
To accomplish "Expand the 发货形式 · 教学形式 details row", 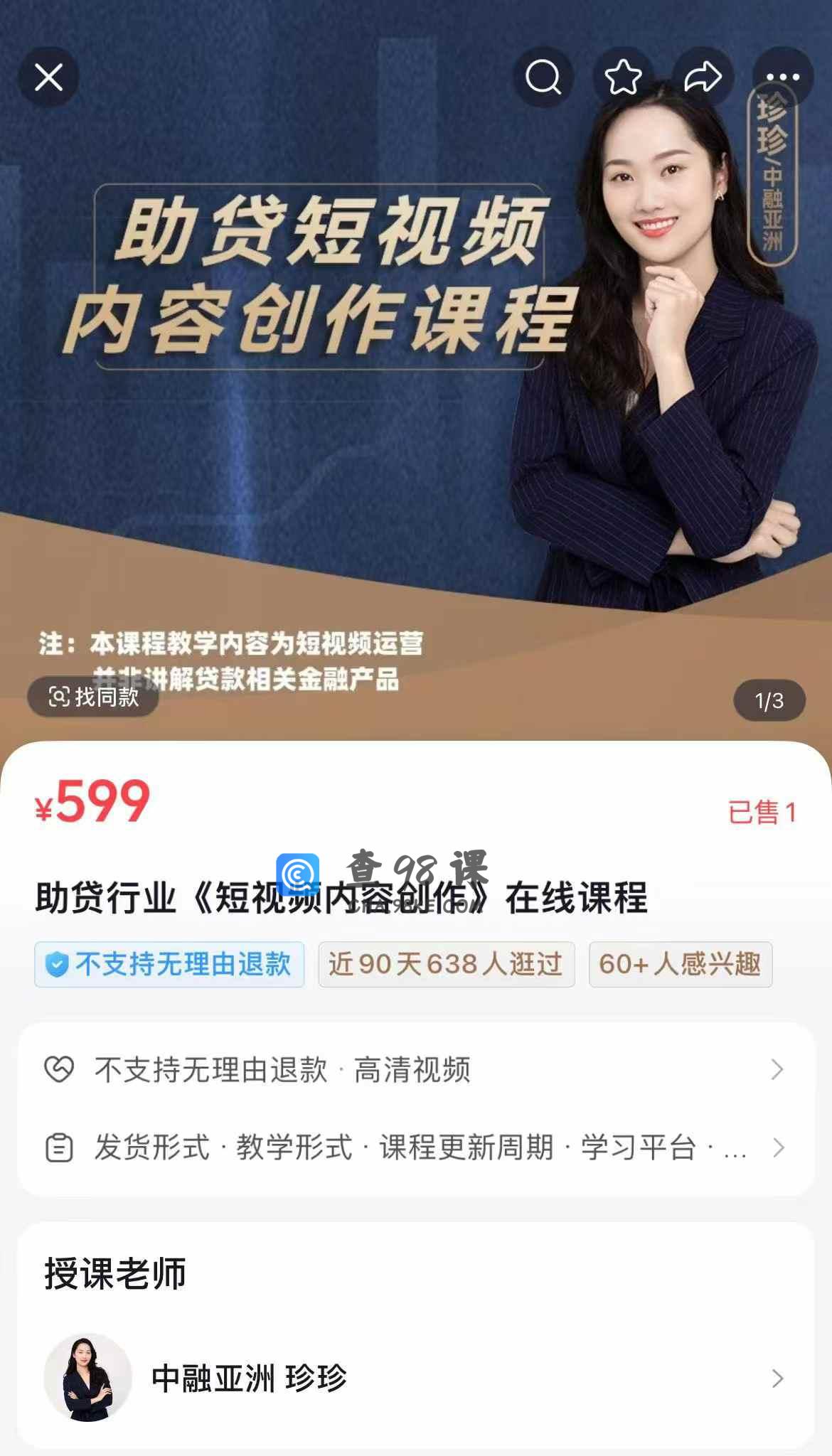I will 416,1147.
